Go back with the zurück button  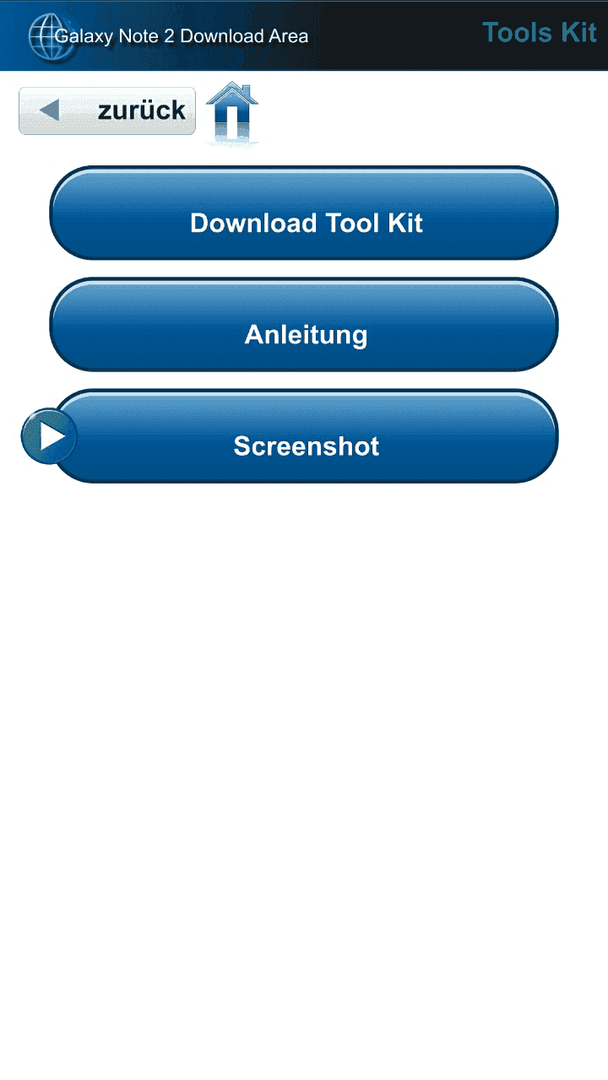(107, 111)
